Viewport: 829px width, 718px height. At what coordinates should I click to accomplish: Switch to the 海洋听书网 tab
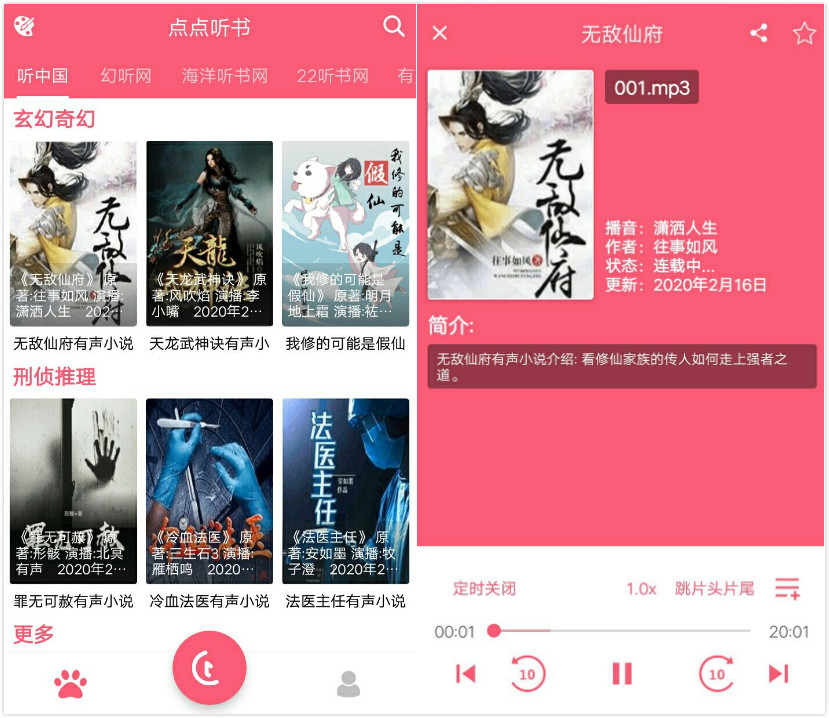(225, 76)
